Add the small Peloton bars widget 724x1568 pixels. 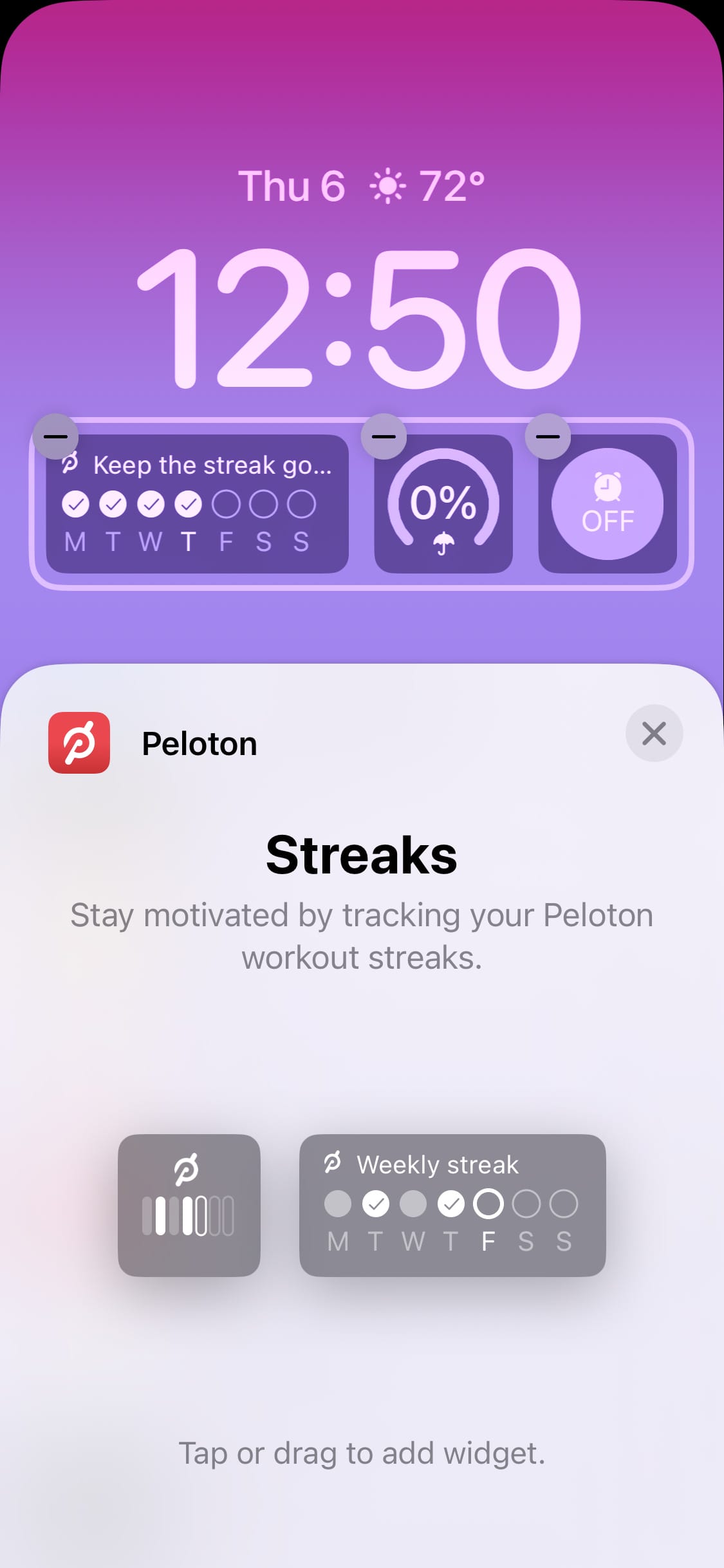click(189, 1205)
